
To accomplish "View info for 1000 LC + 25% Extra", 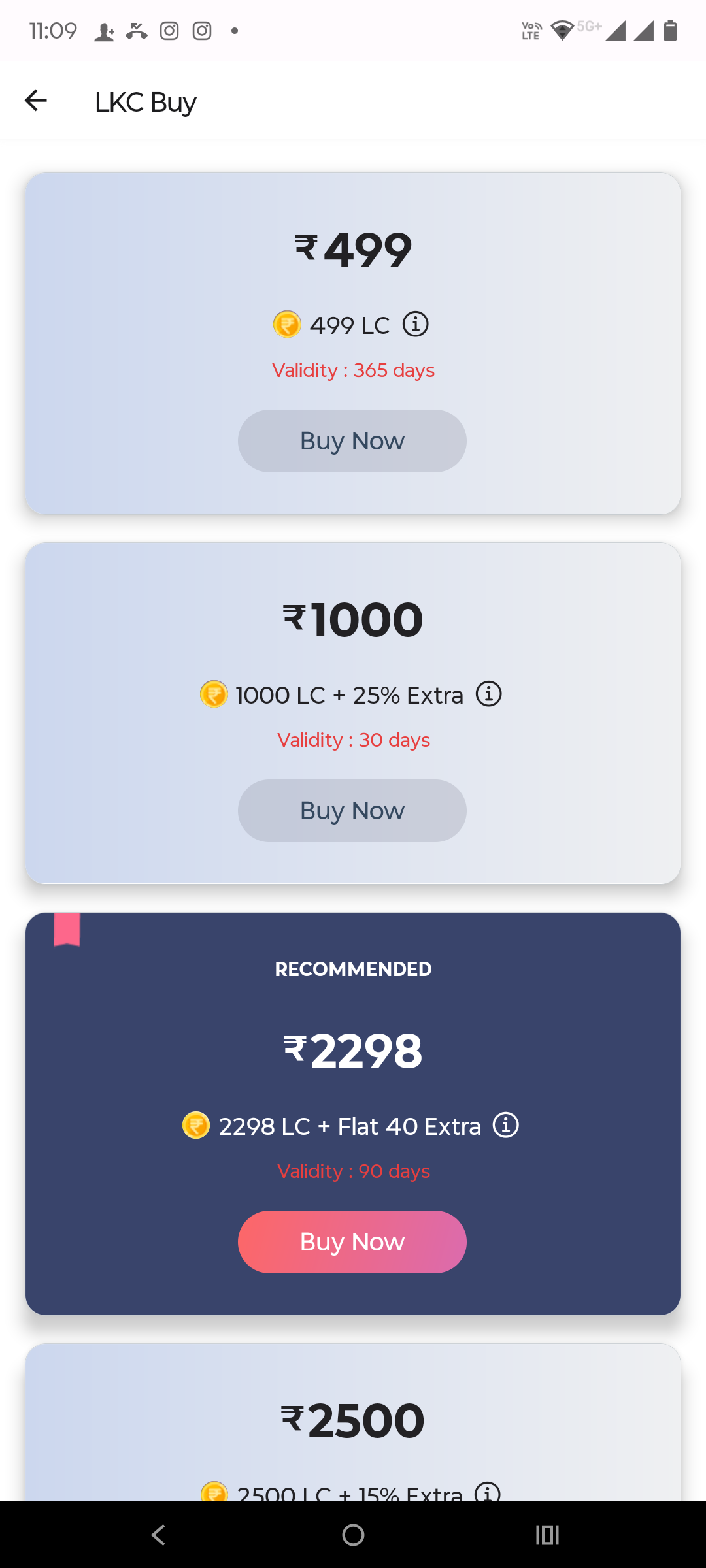I will 488,694.
